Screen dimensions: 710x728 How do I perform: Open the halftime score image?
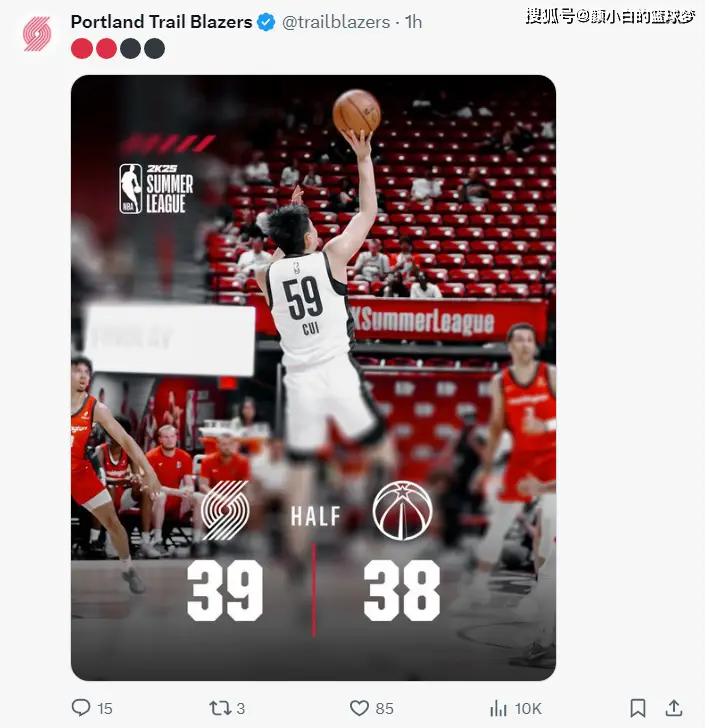tap(313, 378)
